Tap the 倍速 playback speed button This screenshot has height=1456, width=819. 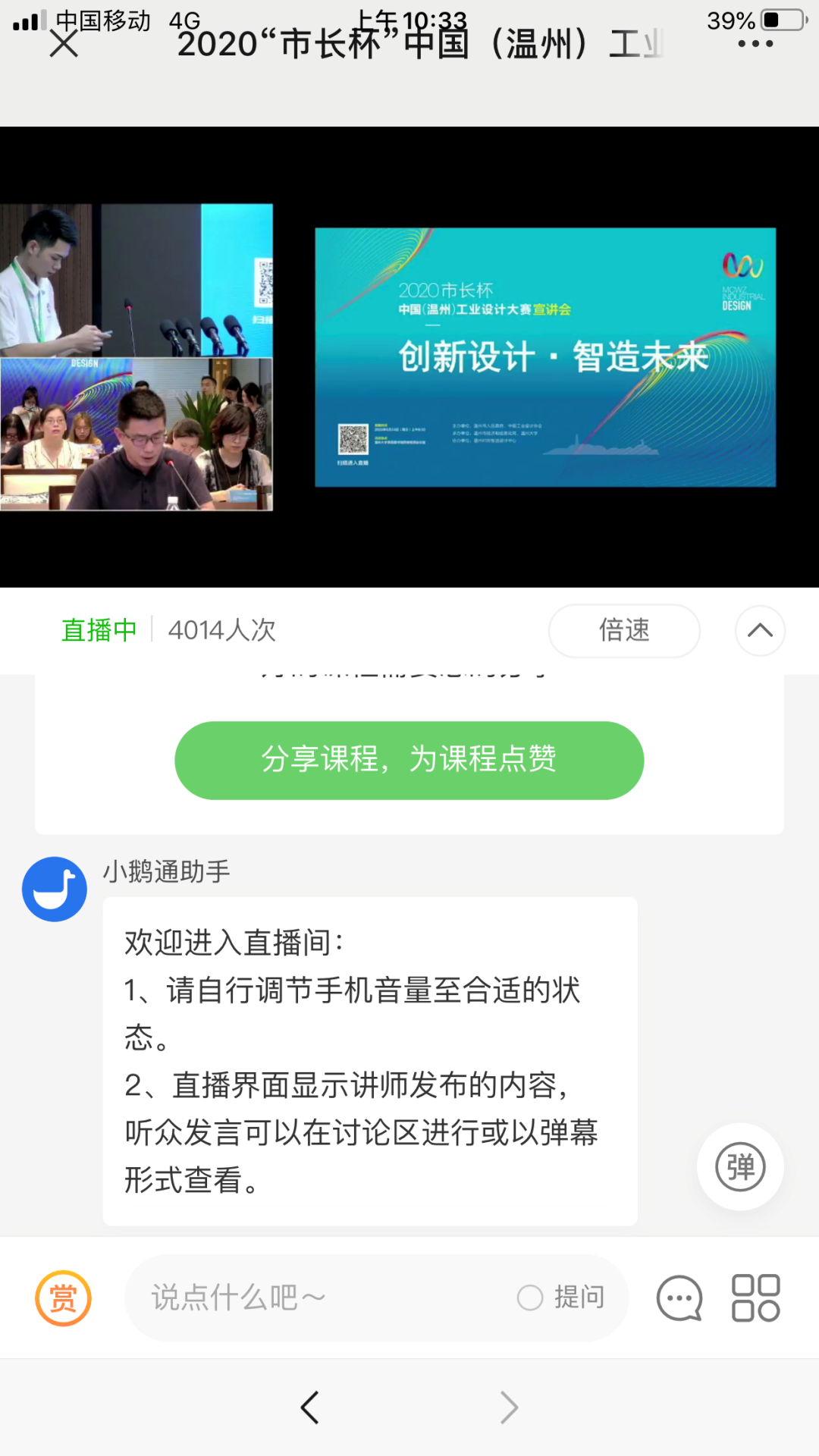[624, 630]
